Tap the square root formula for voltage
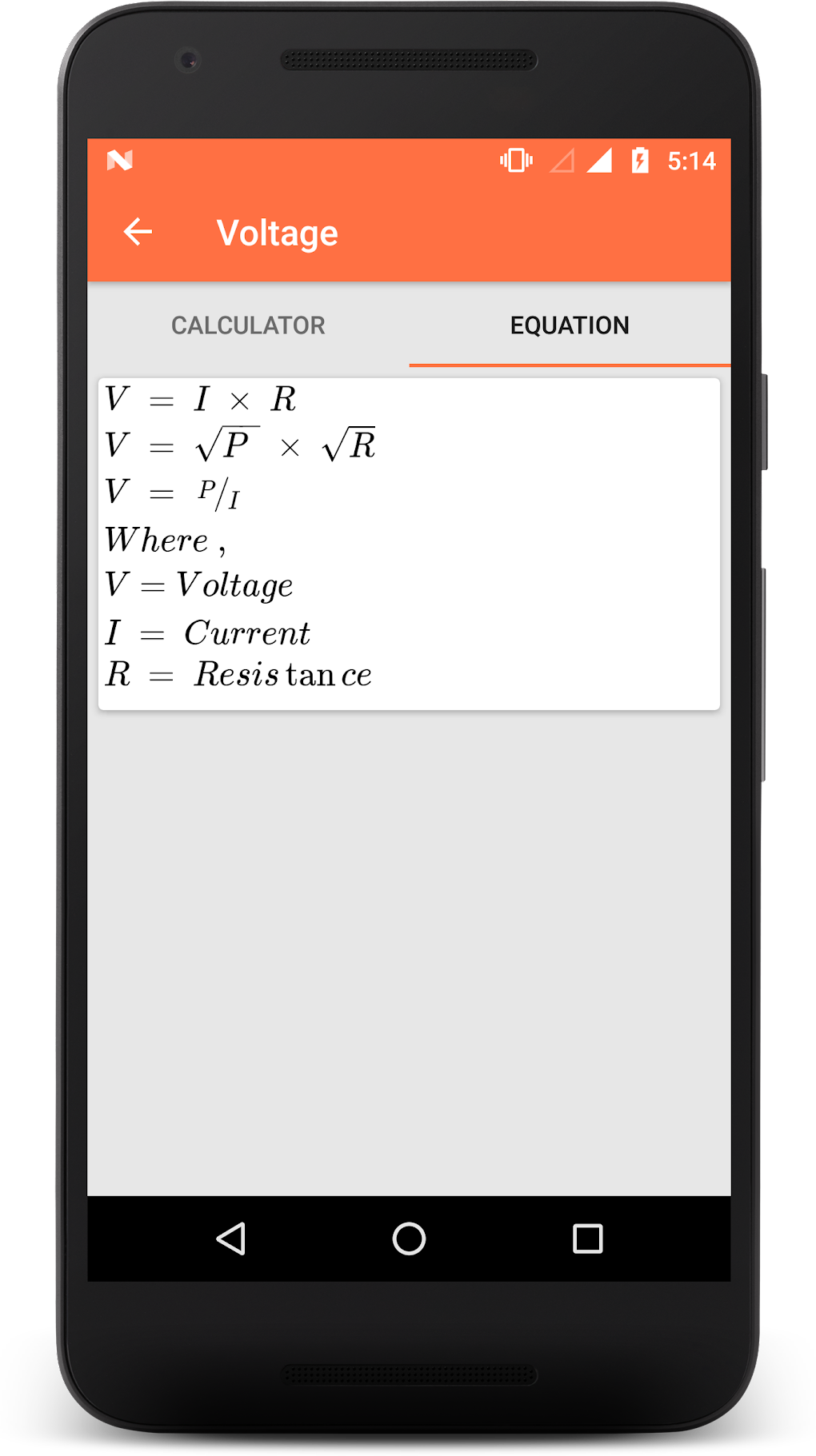Viewport: 816px width, 1456px height. point(238,445)
